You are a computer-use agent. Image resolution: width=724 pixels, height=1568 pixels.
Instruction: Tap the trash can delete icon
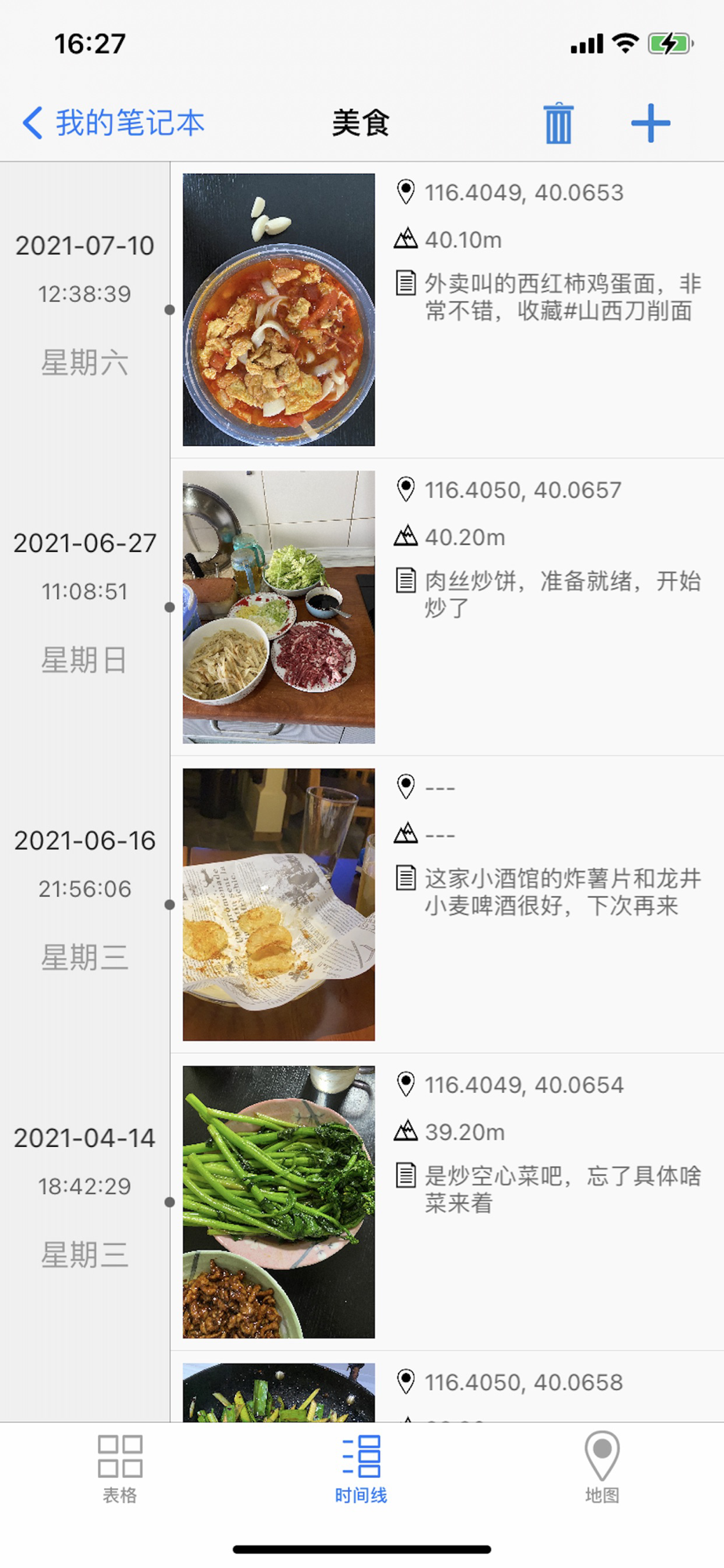(559, 123)
